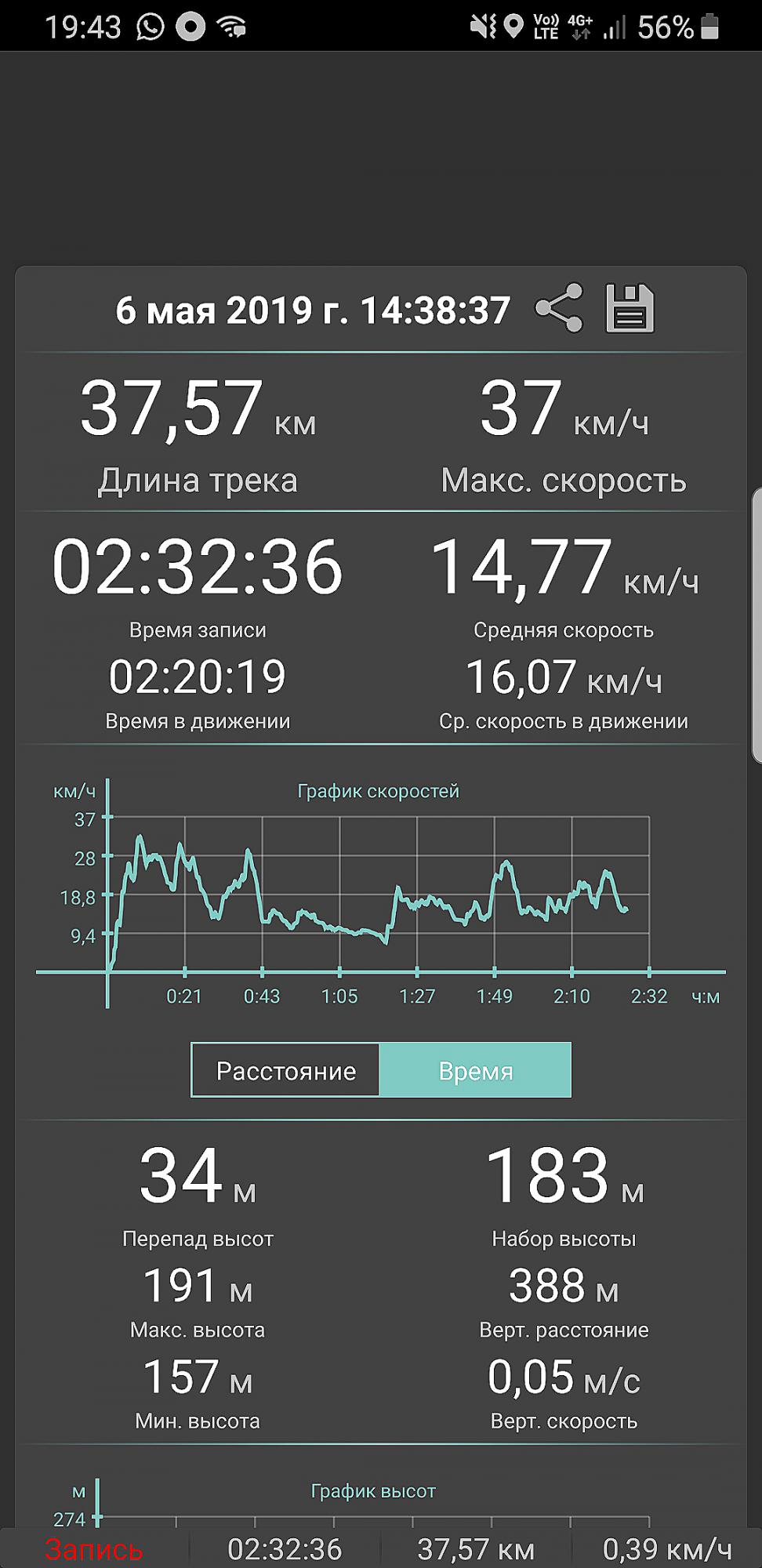Image resolution: width=762 pixels, height=1568 pixels.
Task: Select the Время graph mode
Action: [475, 1070]
